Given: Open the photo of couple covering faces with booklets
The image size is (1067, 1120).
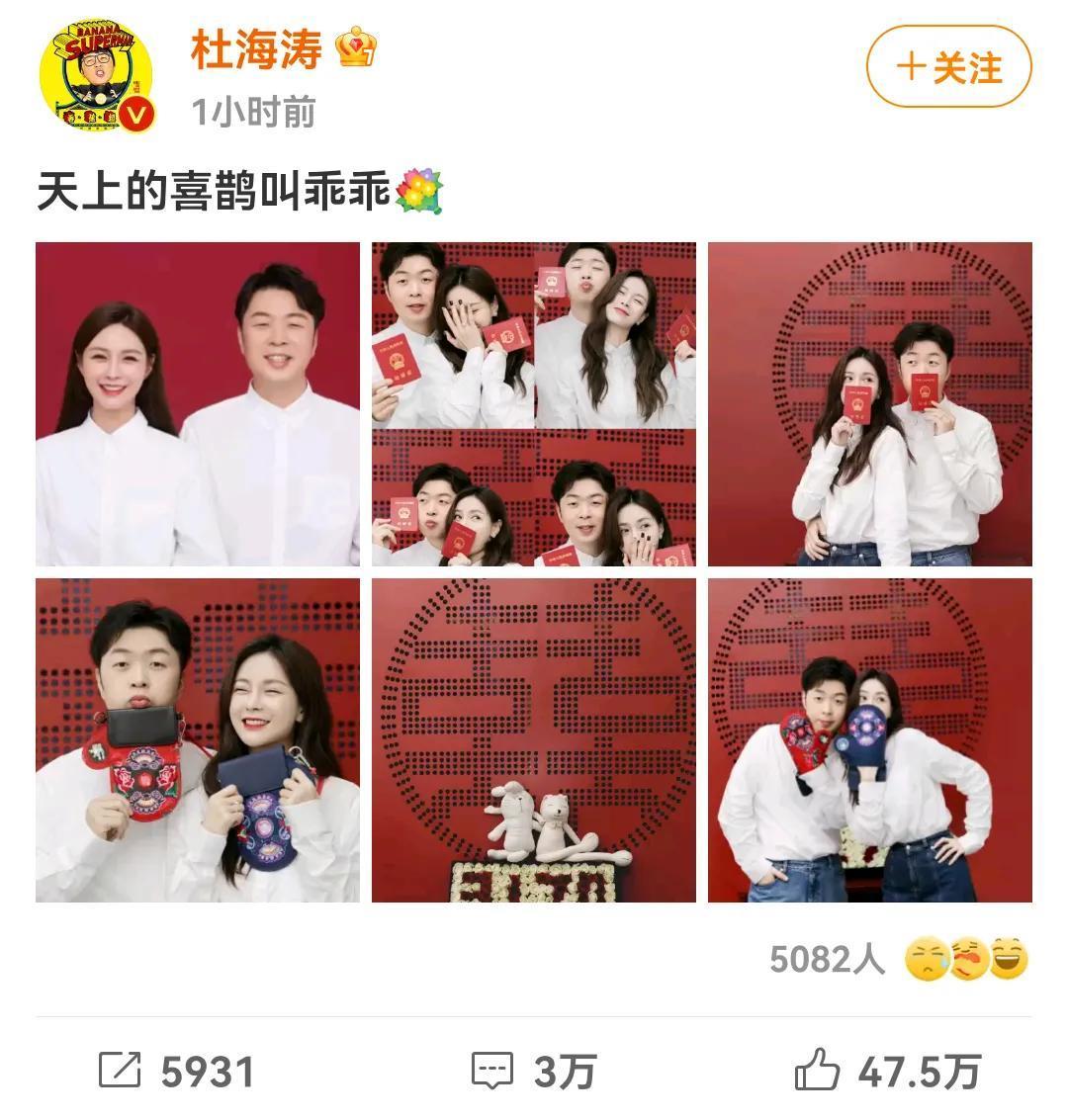Looking at the screenshot, I should click(x=869, y=403).
